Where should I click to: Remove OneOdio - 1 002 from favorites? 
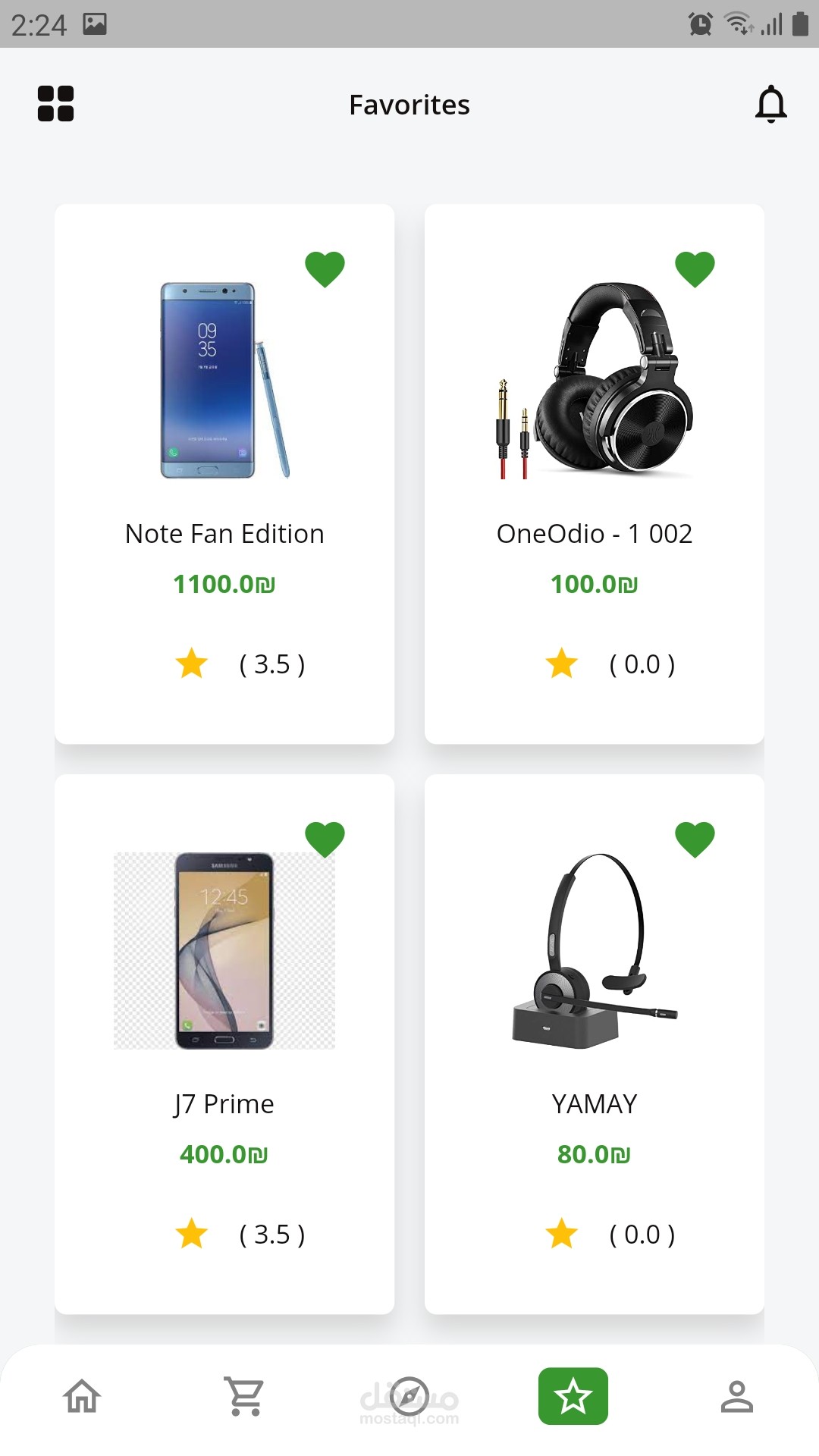point(695,269)
